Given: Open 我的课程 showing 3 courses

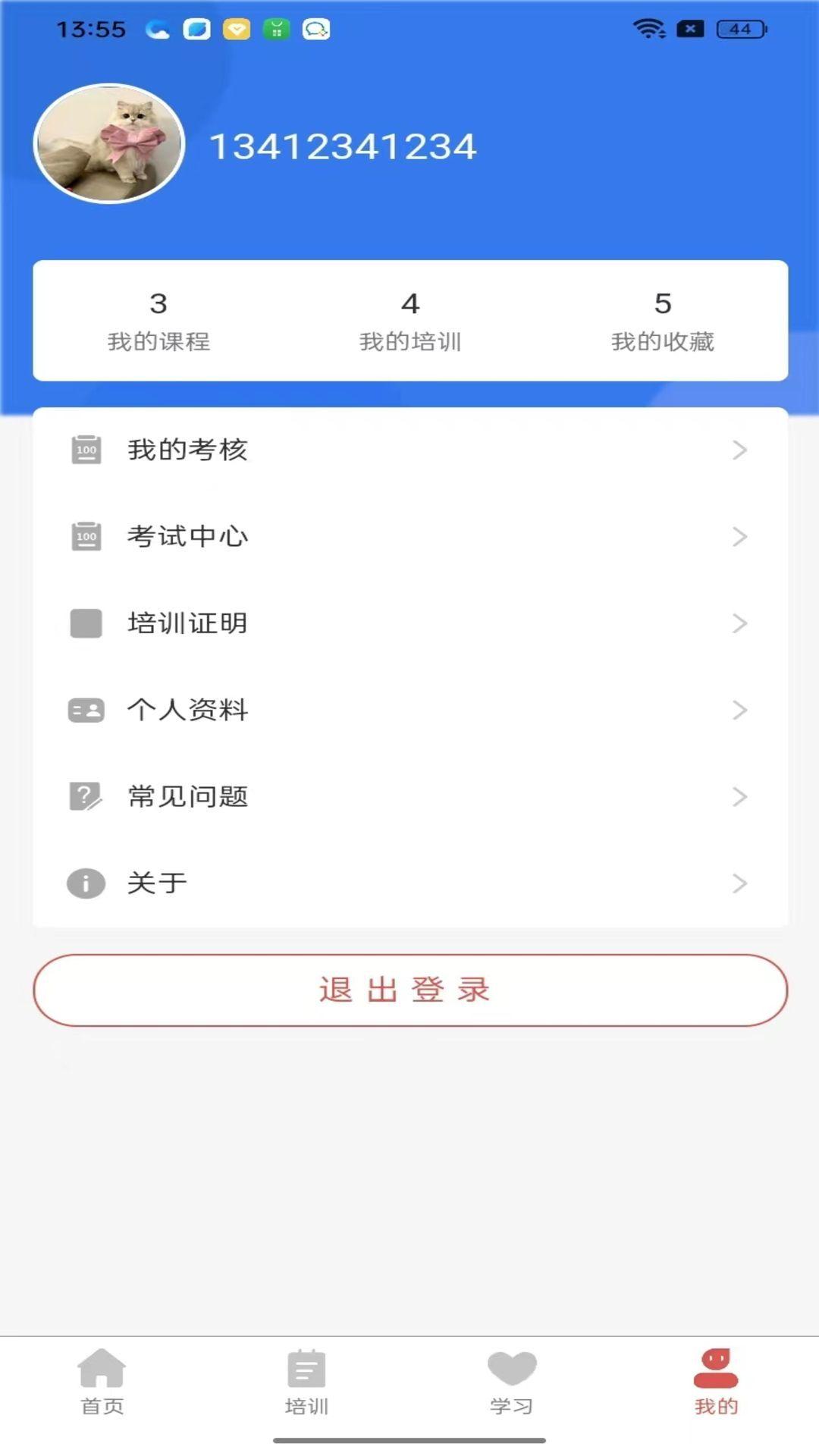Looking at the screenshot, I should click(x=158, y=321).
